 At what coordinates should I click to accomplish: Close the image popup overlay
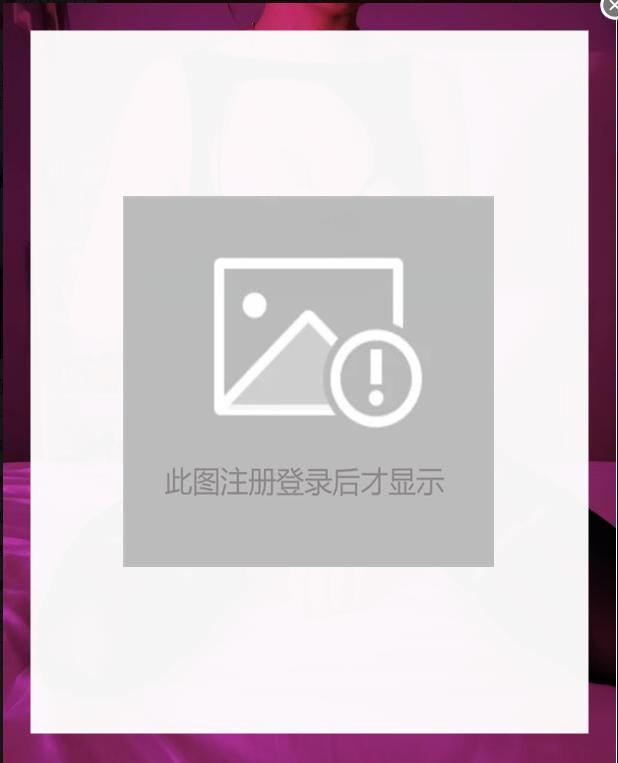611,6
